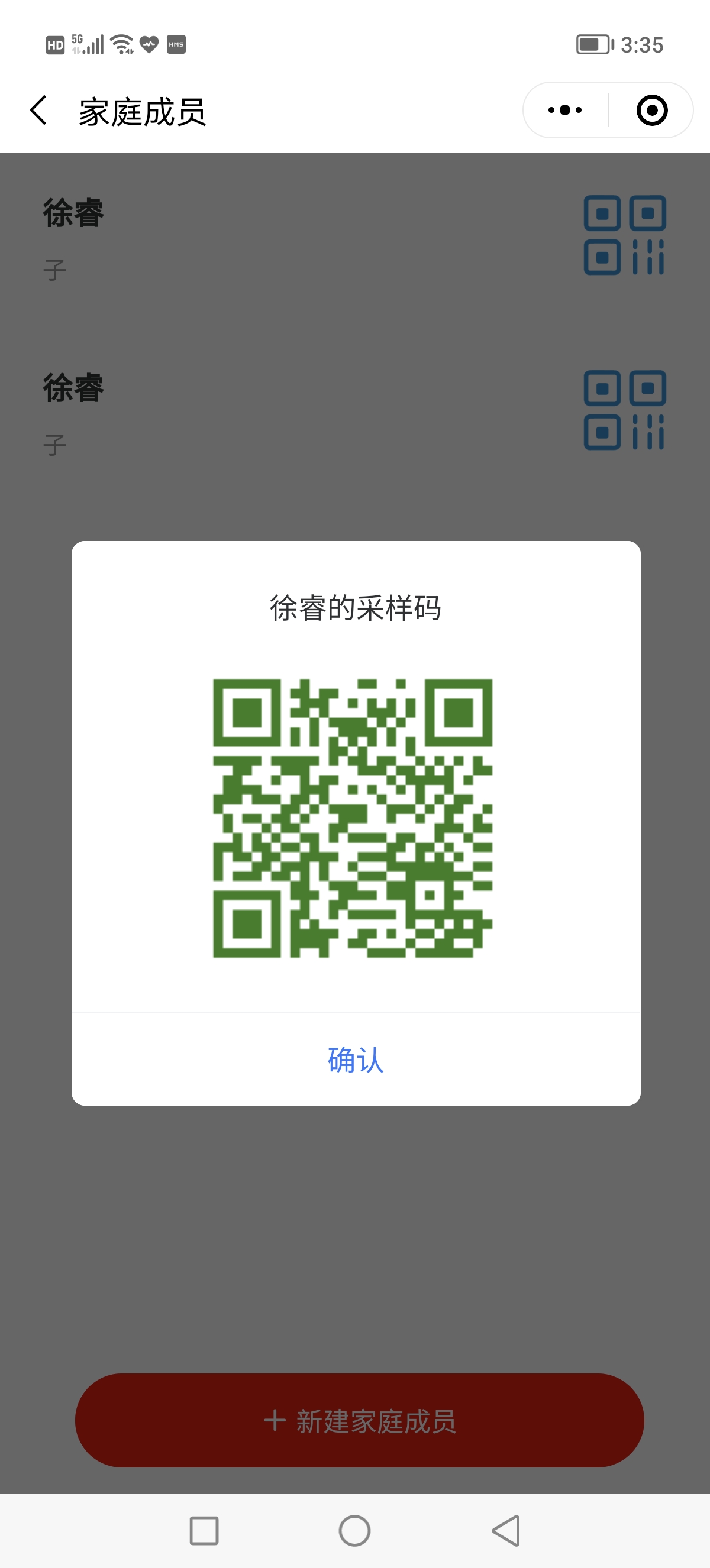Open the mini program more options menu
Screen dimensions: 710x1568
[563, 109]
